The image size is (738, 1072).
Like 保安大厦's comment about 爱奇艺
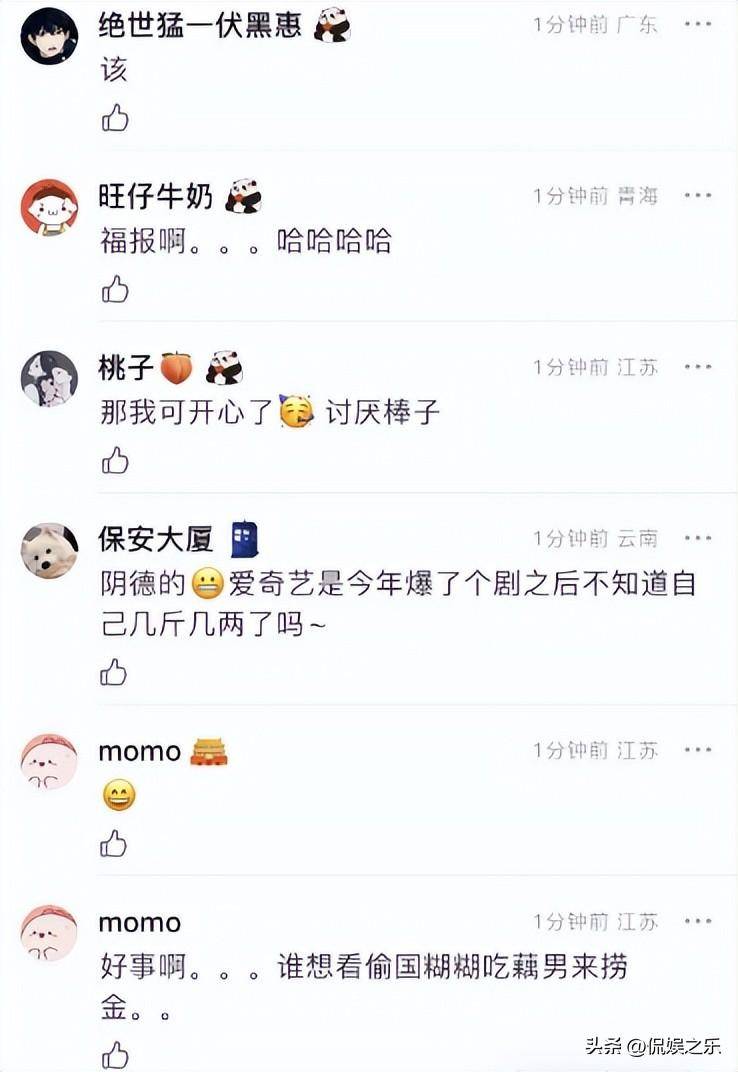(115, 672)
